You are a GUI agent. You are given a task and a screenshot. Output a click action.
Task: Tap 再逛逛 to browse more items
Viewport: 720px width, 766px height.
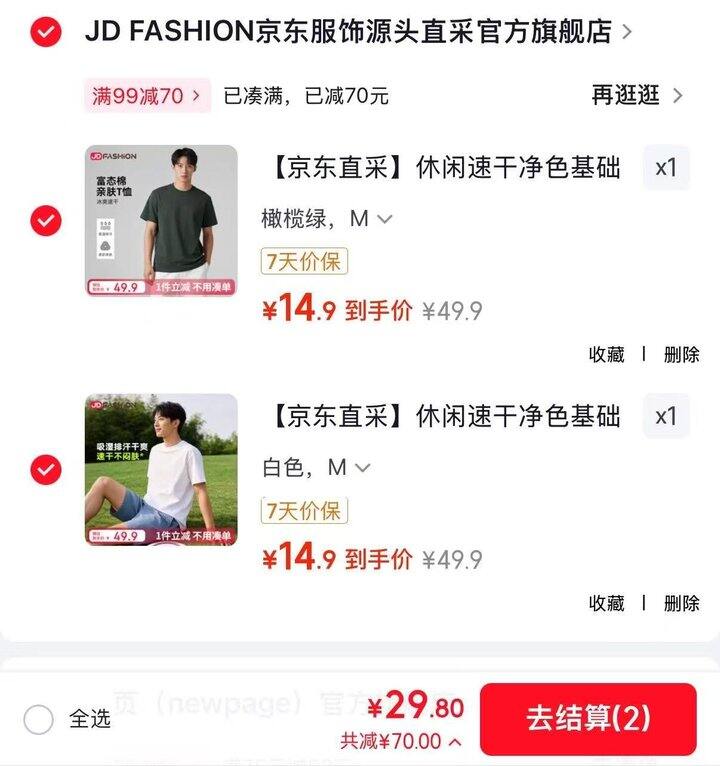coord(637,96)
